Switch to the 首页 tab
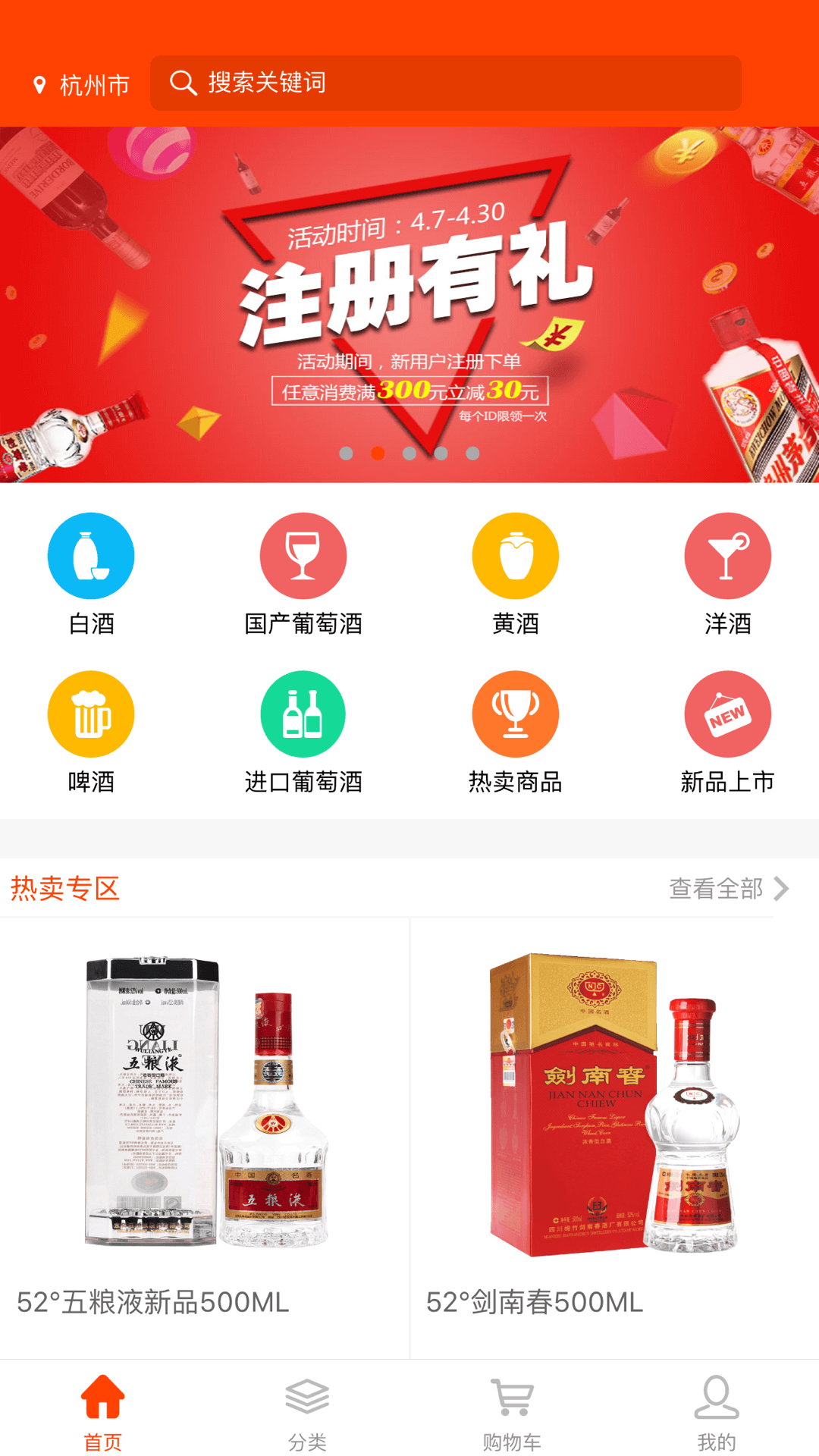Viewport: 819px width, 1456px height. tap(102, 1412)
